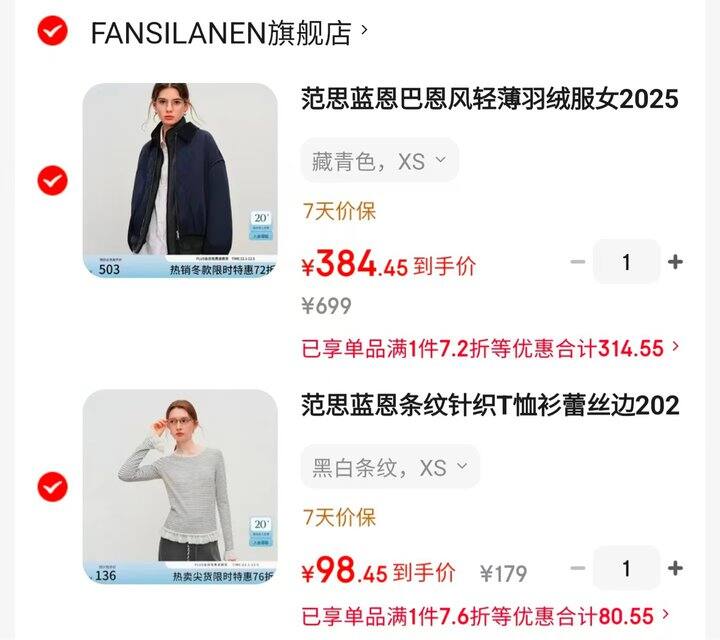Change the 黑白条纹, XS variant option

[x=390, y=467]
